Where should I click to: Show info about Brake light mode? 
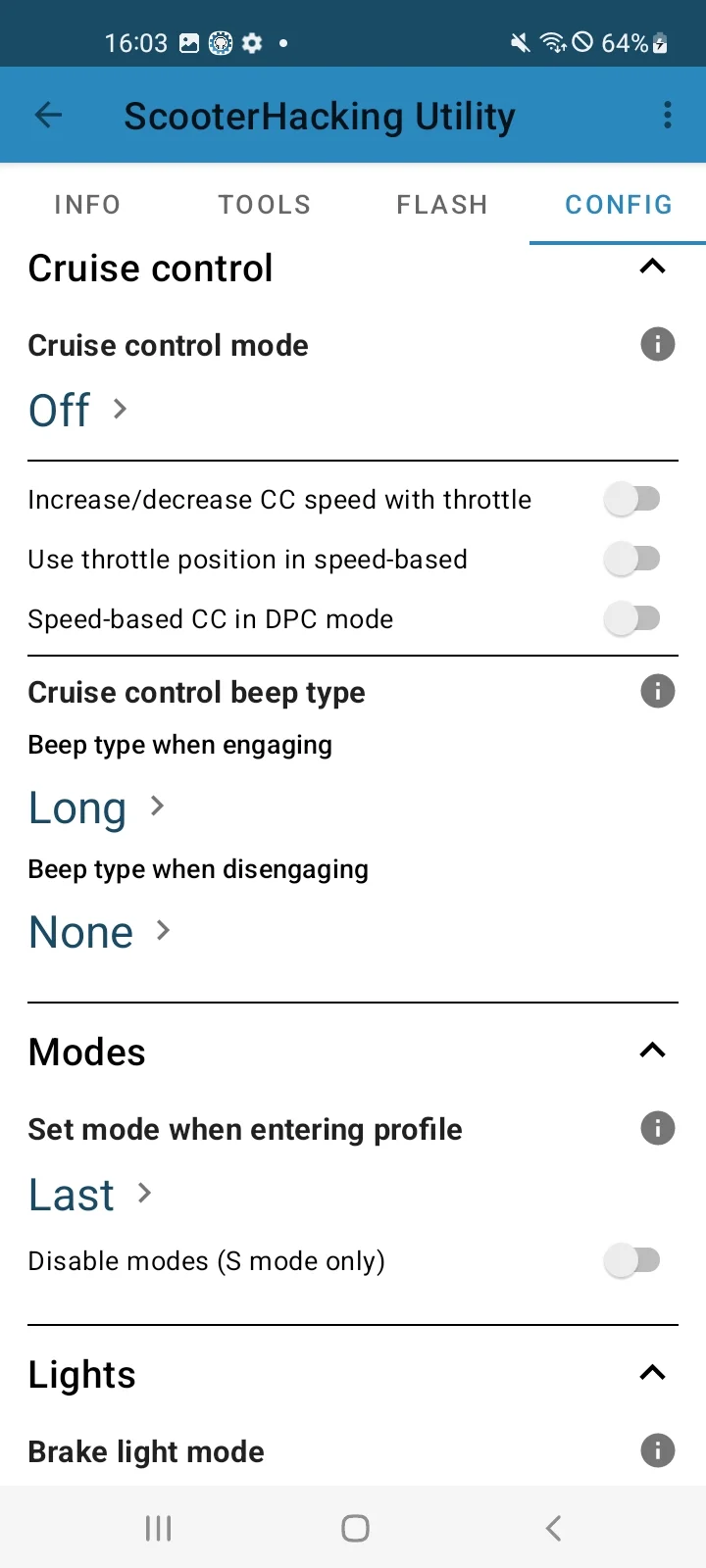tap(658, 1450)
